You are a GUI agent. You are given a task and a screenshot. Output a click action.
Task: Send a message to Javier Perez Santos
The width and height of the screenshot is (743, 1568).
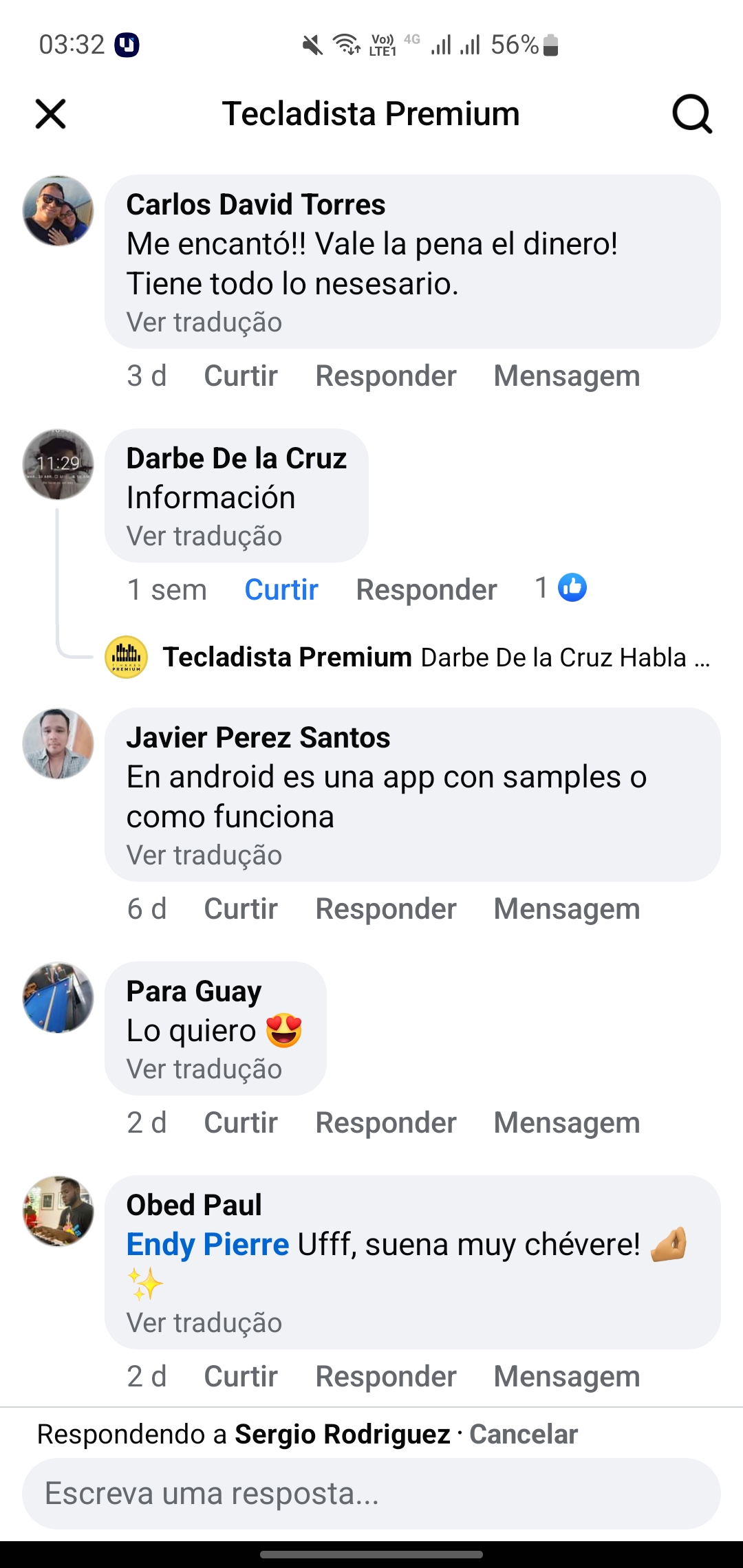tap(566, 908)
